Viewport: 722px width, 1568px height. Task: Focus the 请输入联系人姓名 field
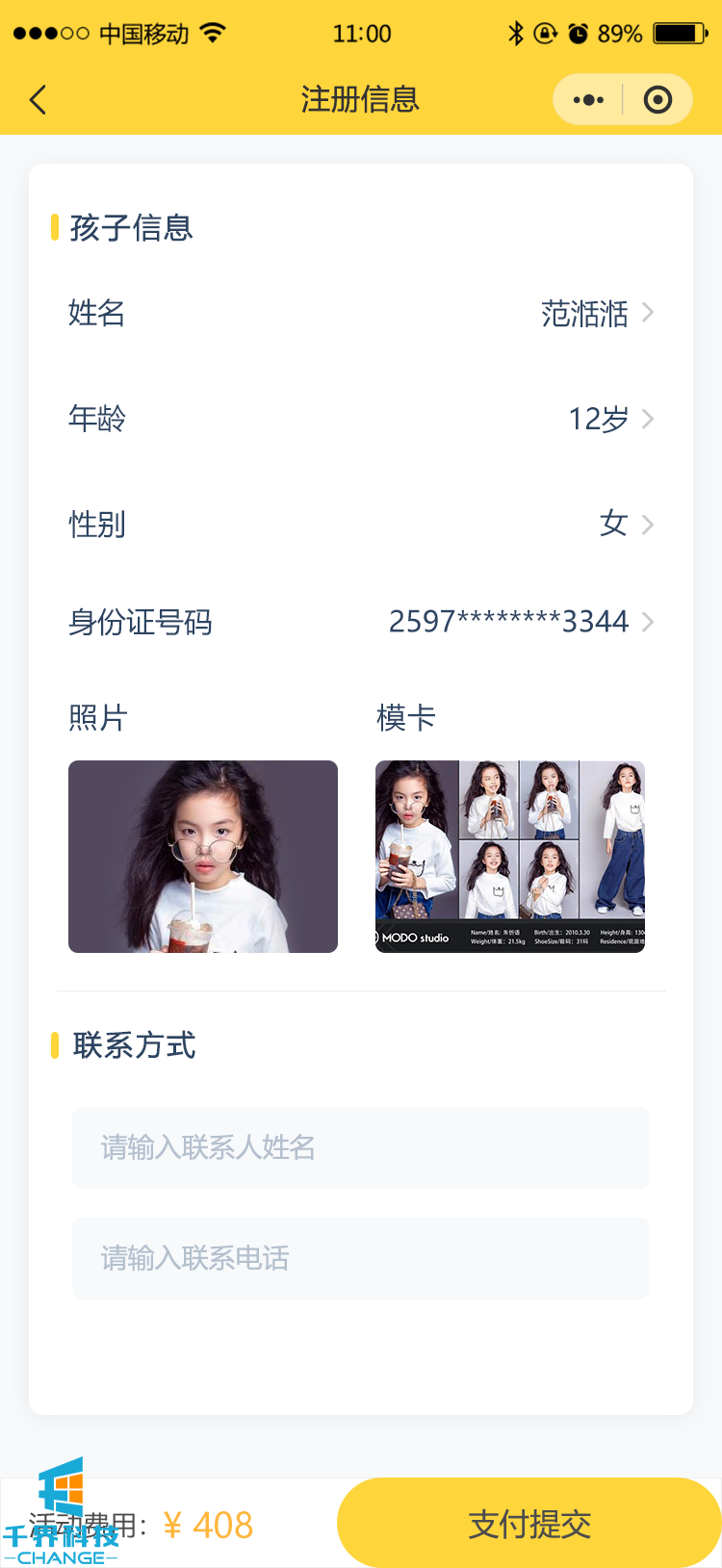click(361, 1147)
